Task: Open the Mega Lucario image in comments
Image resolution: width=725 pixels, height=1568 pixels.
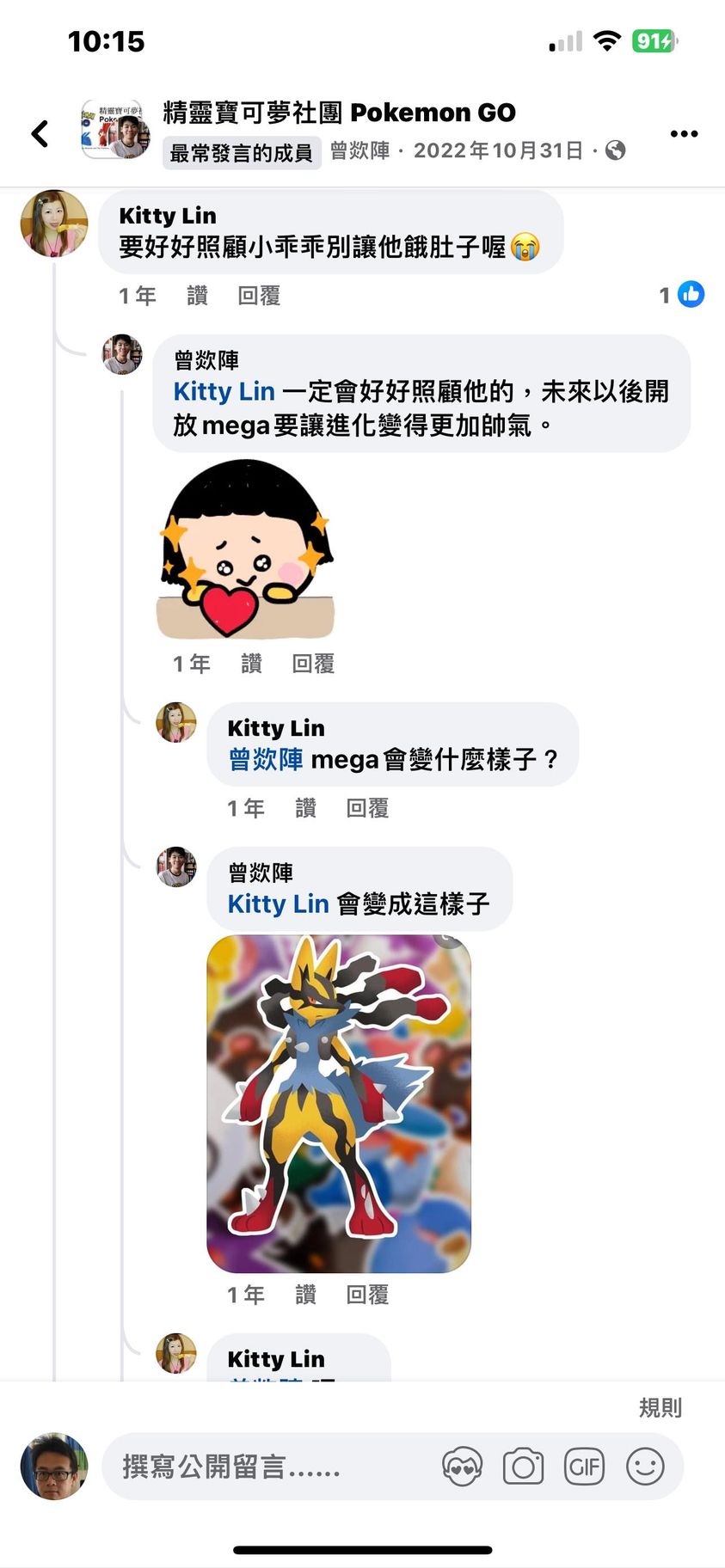Action: (x=339, y=1103)
